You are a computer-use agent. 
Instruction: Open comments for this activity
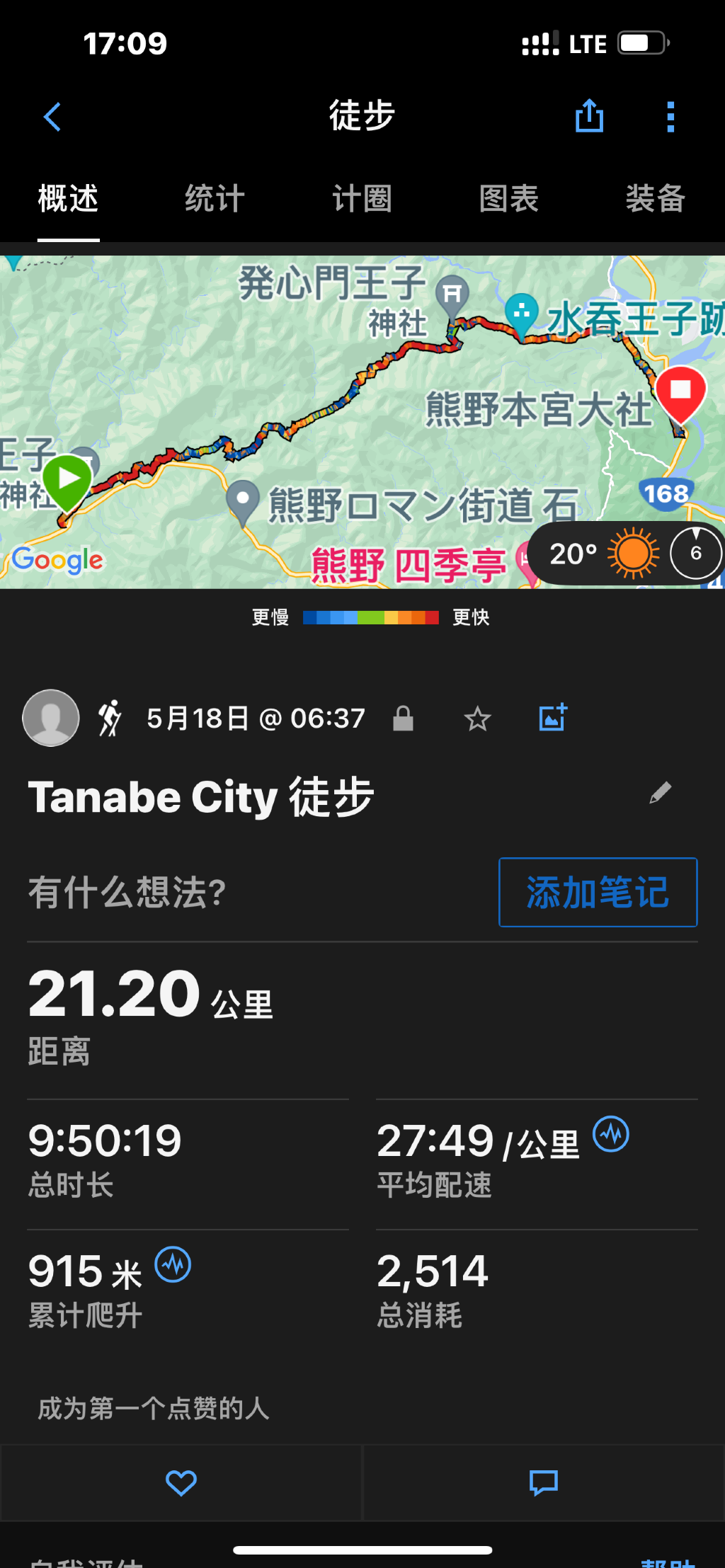[x=544, y=1483]
